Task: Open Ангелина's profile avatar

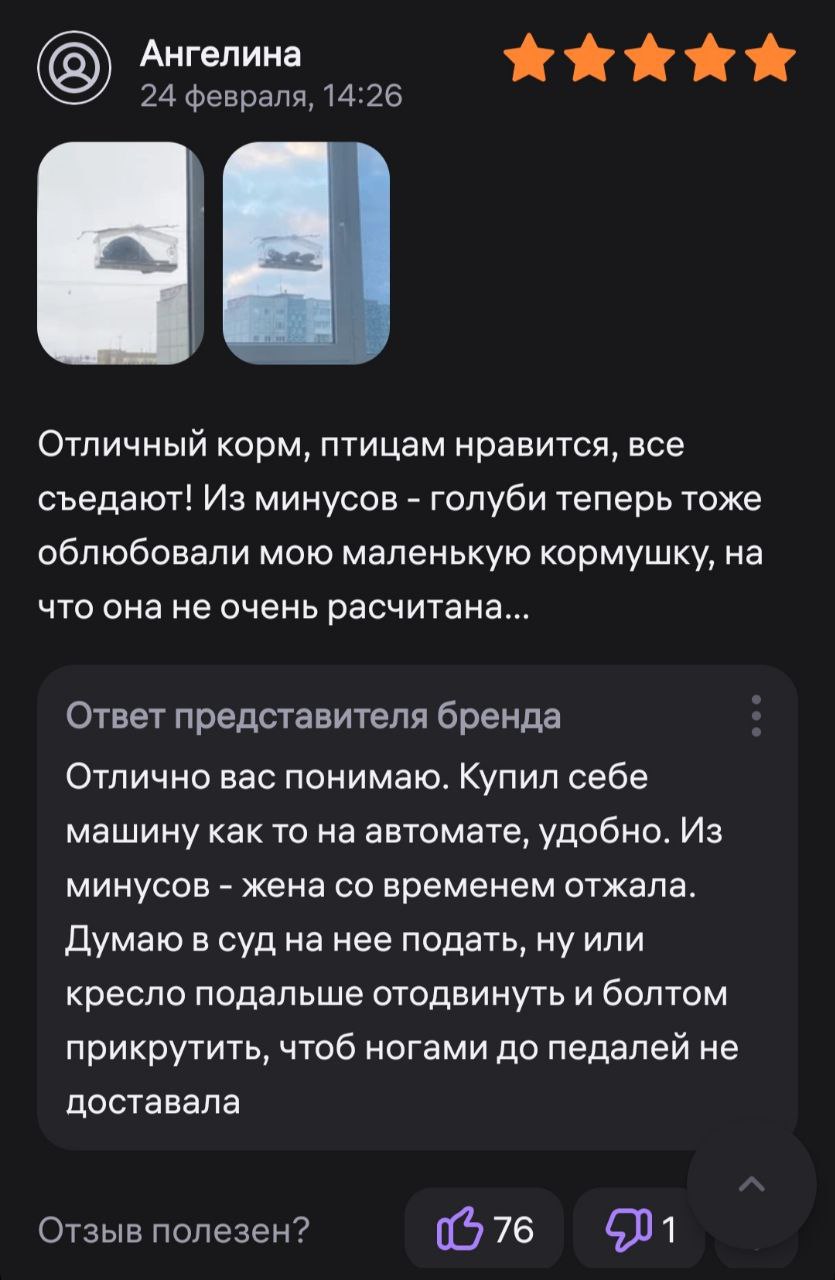Action: (x=74, y=68)
